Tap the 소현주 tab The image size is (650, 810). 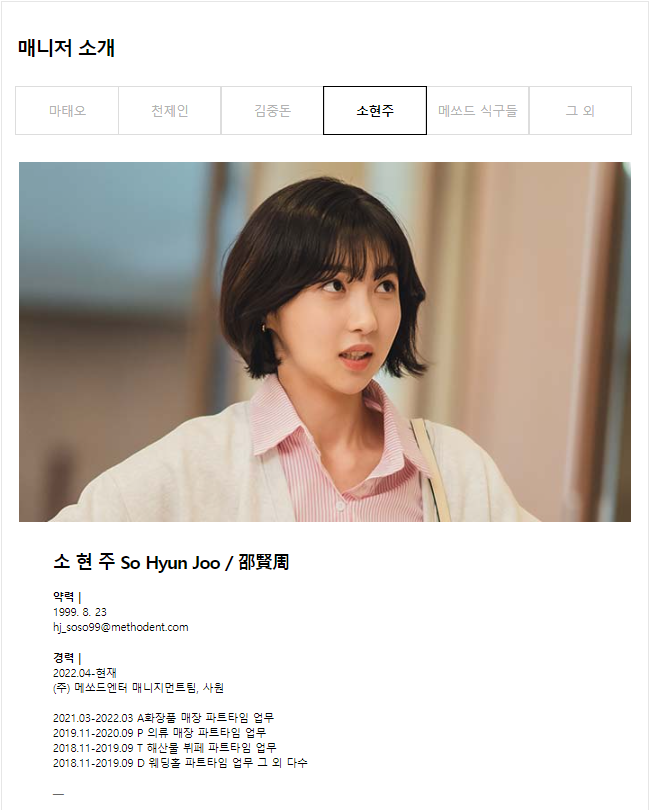coord(375,111)
